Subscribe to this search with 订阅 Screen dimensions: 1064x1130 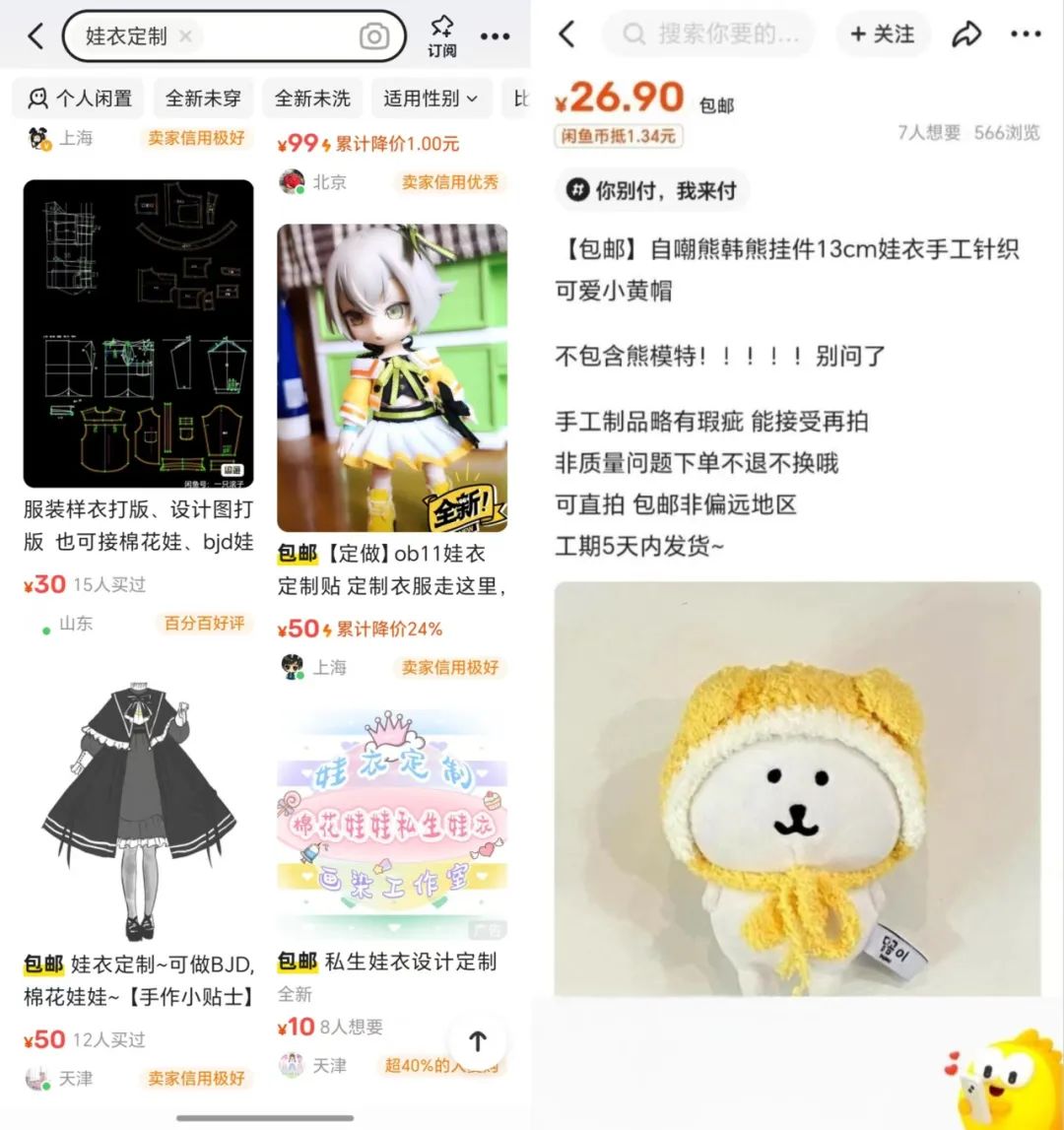pyautogui.click(x=442, y=36)
